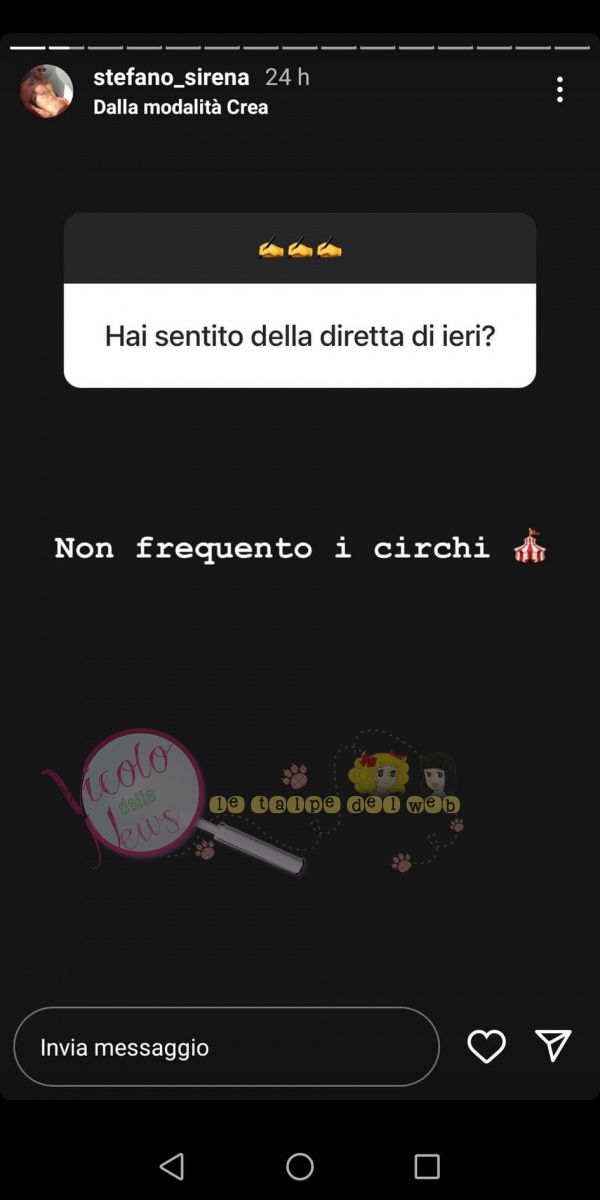
Task: Go back with the system back button
Action: [172, 1166]
